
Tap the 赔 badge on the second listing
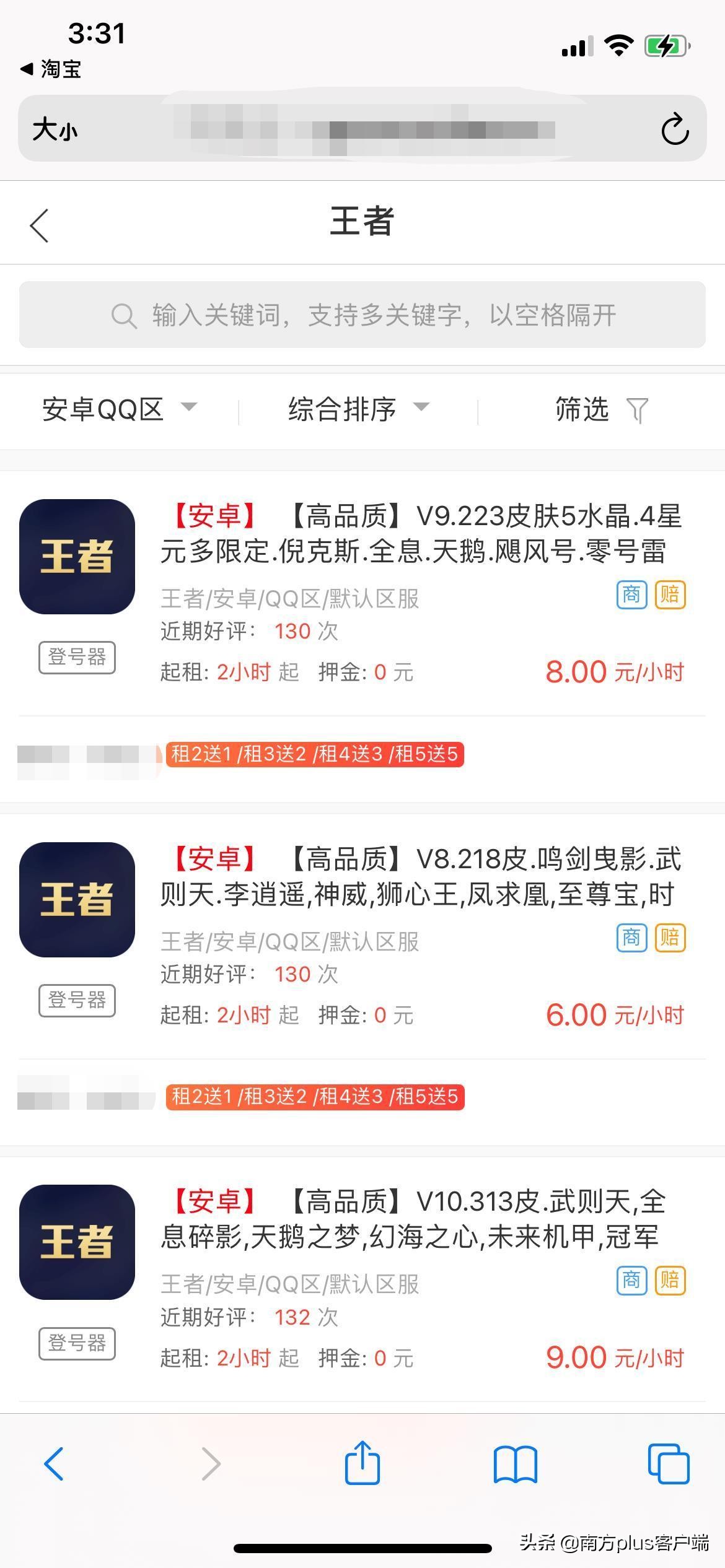pos(670,938)
